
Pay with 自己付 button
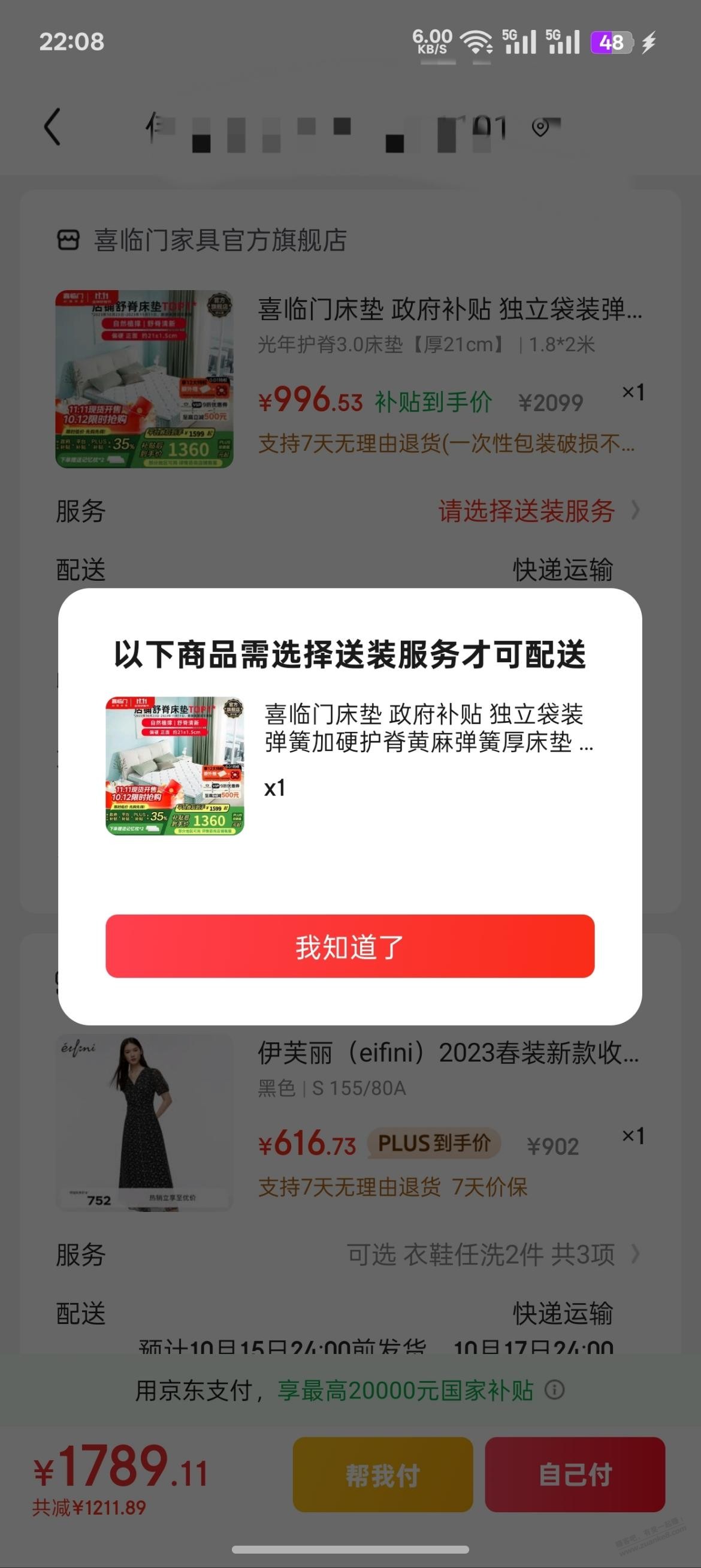tap(575, 1475)
